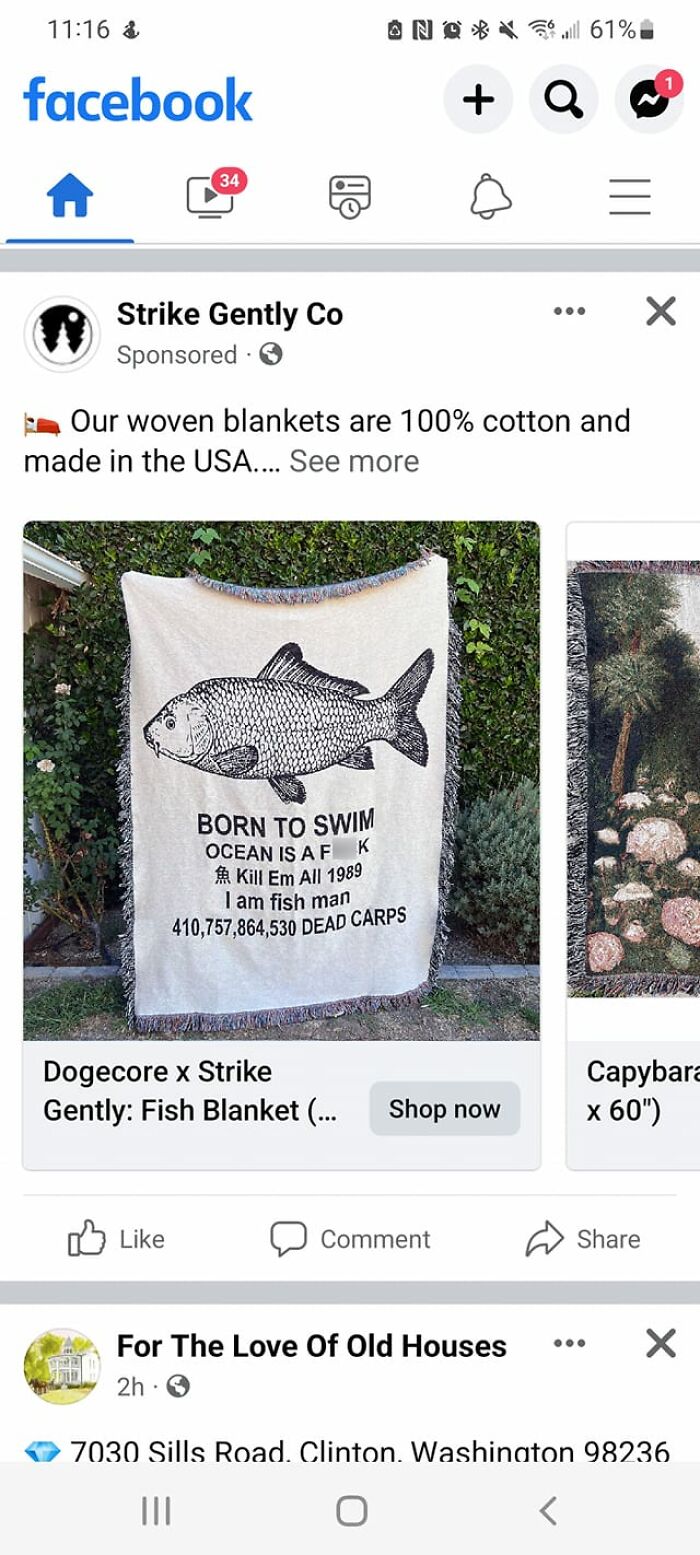Create a new post with the plus icon
The height and width of the screenshot is (1555, 700).
478,100
